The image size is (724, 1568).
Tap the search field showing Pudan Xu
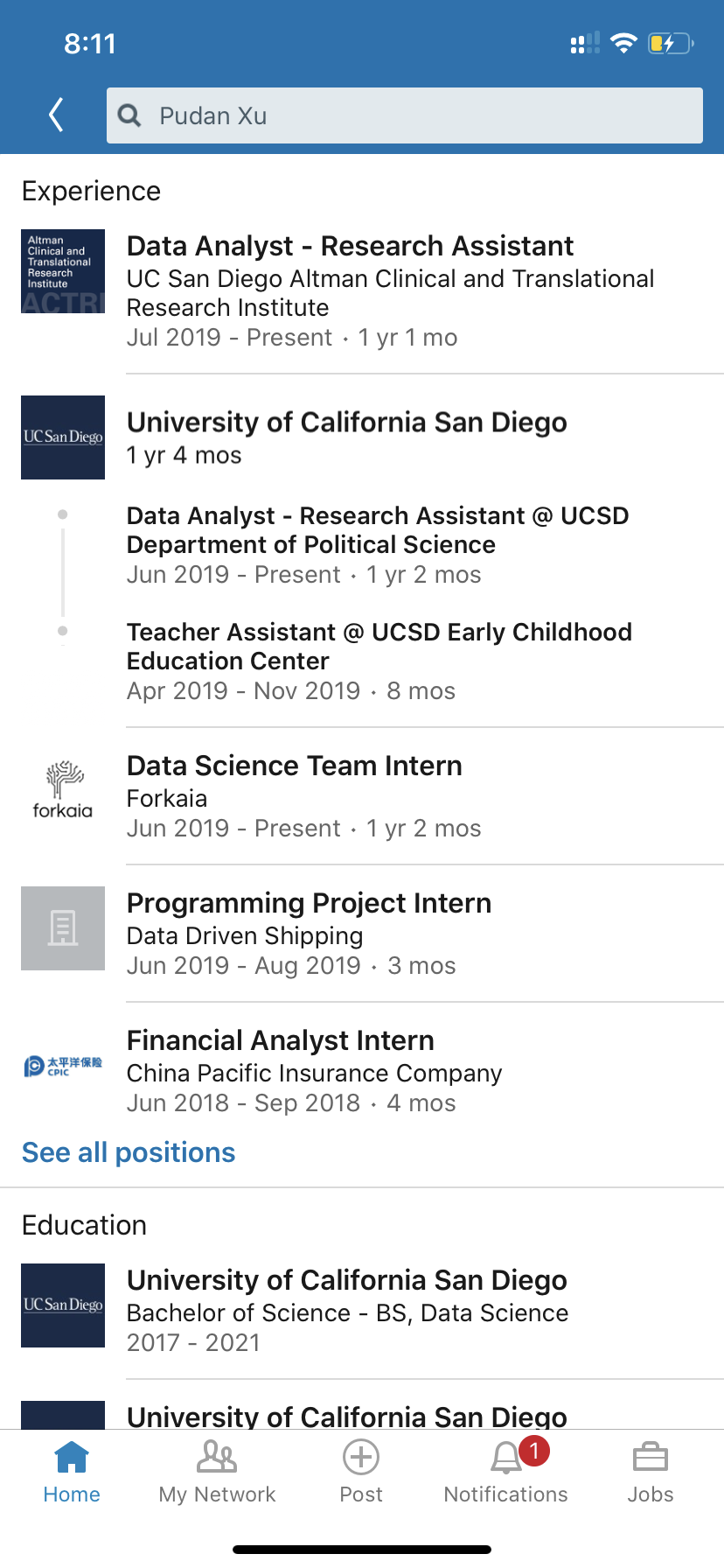point(405,115)
